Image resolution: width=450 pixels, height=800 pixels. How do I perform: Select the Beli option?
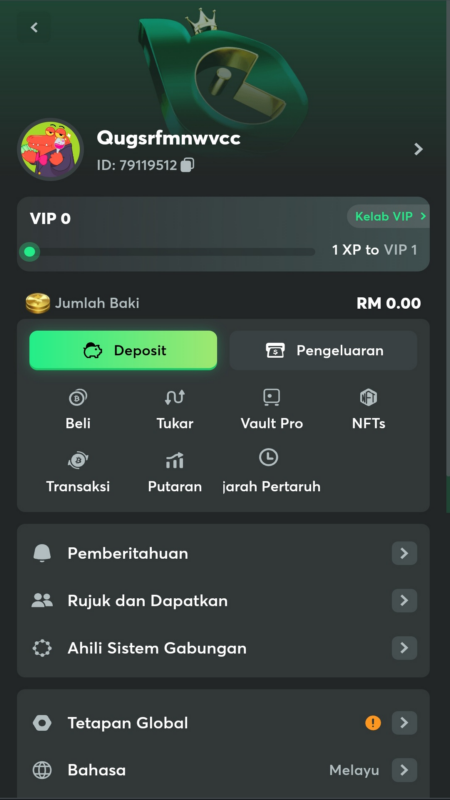(x=78, y=410)
